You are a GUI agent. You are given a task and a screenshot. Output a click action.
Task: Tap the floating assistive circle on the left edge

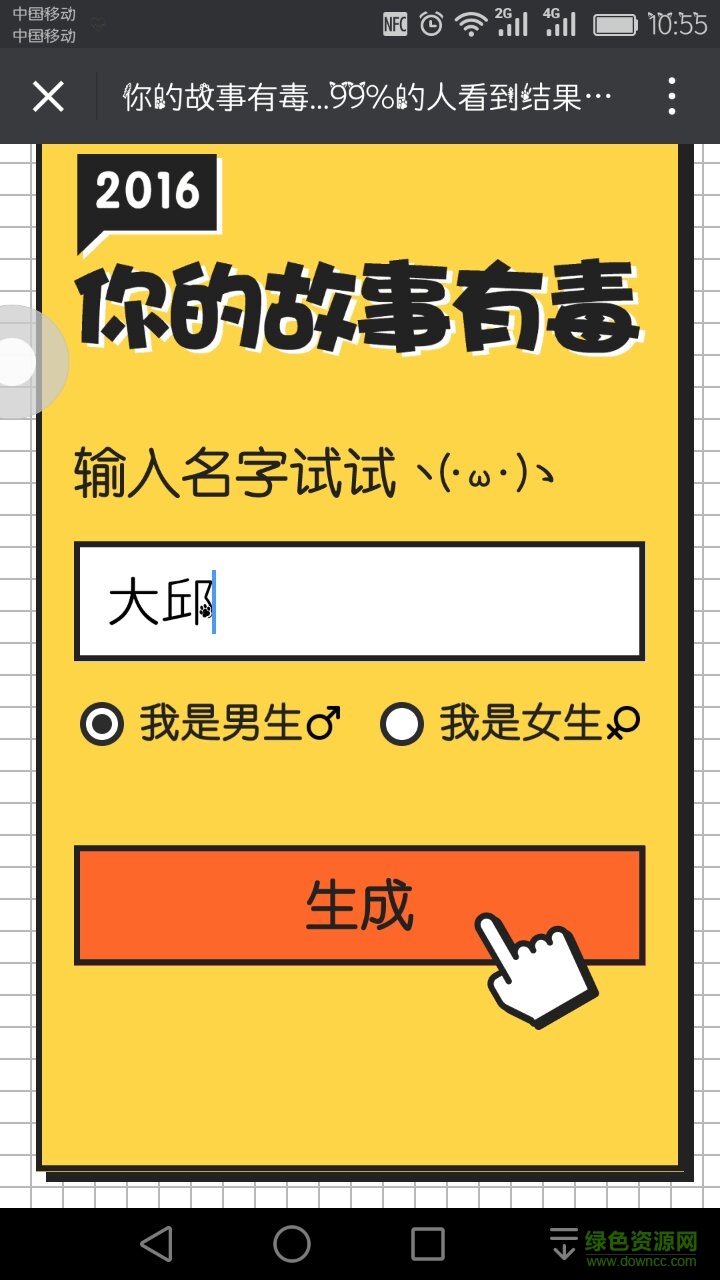20,362
